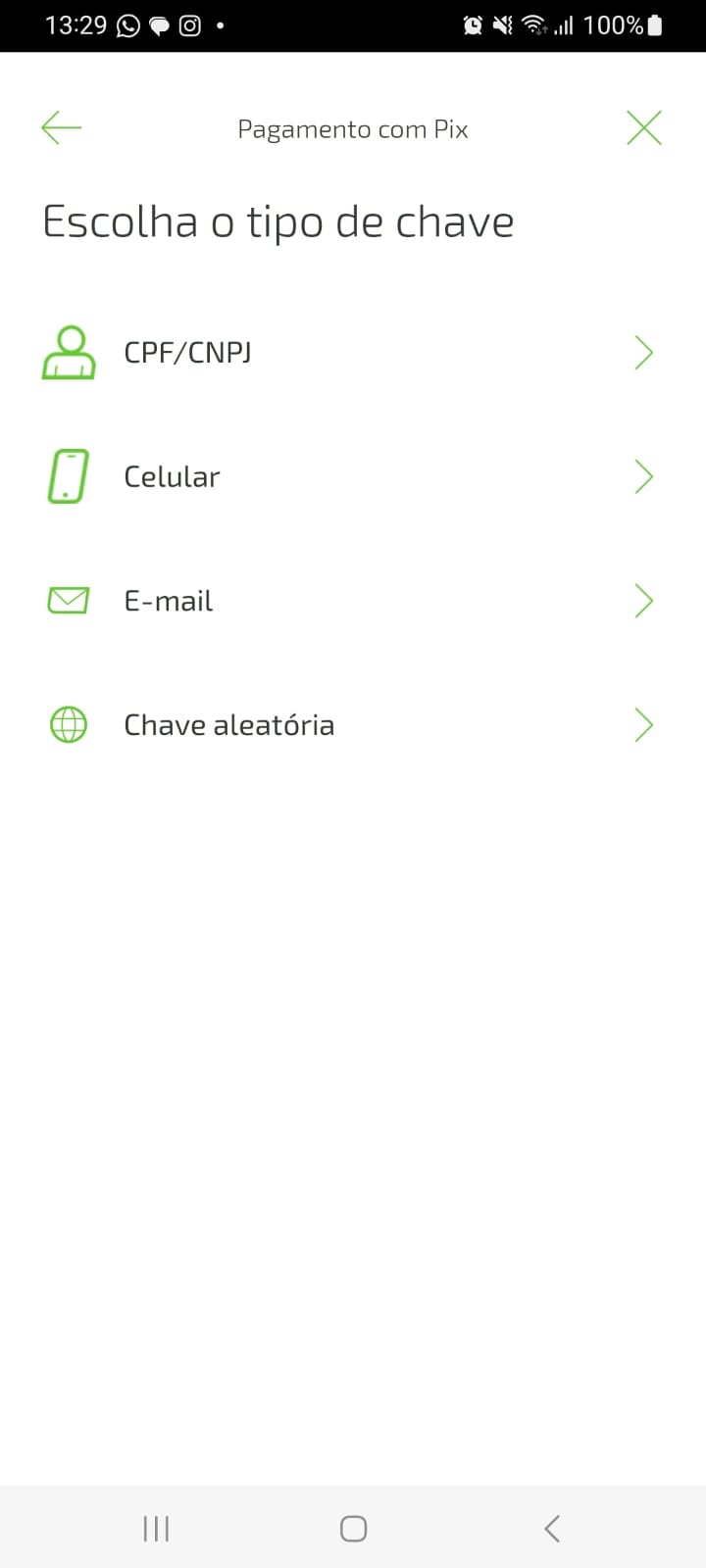Choose Celular as the key type
The height and width of the screenshot is (1568, 706).
(353, 477)
